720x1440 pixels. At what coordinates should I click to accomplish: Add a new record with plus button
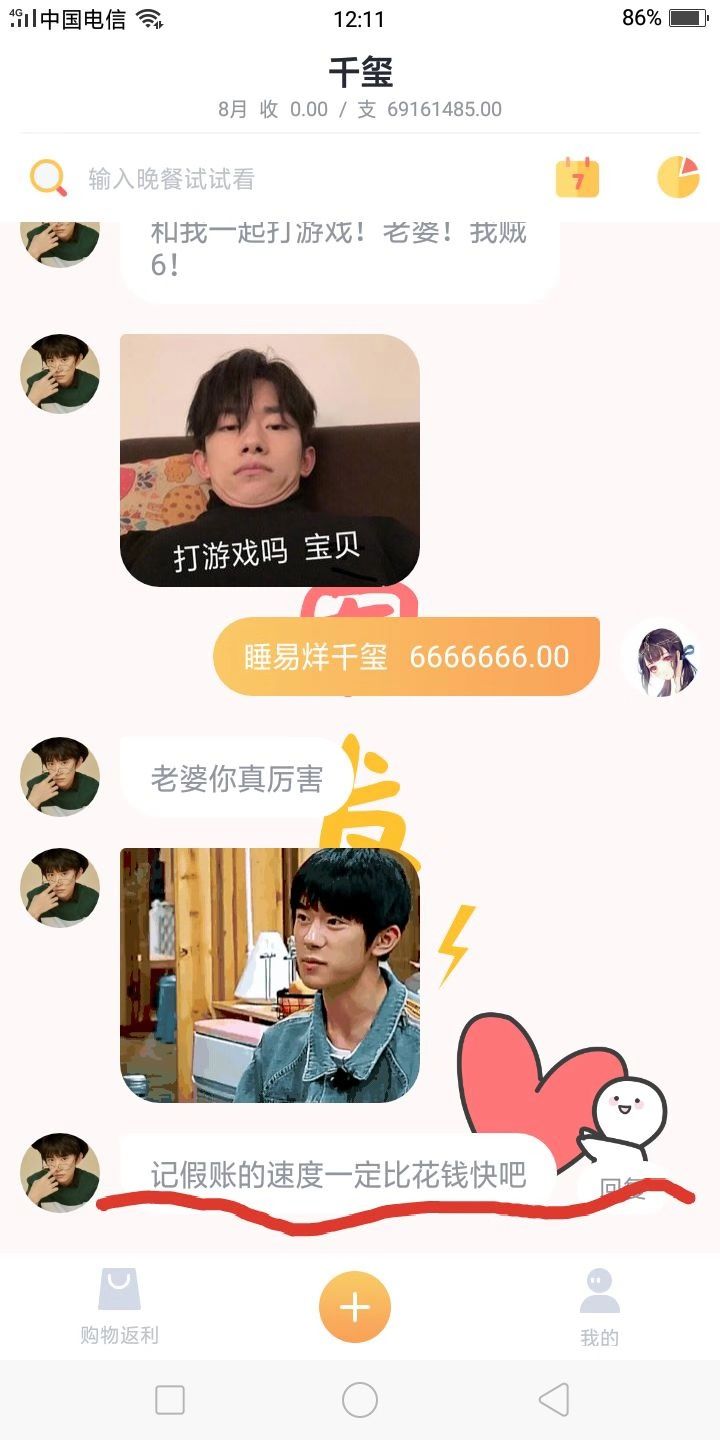pyautogui.click(x=355, y=1307)
